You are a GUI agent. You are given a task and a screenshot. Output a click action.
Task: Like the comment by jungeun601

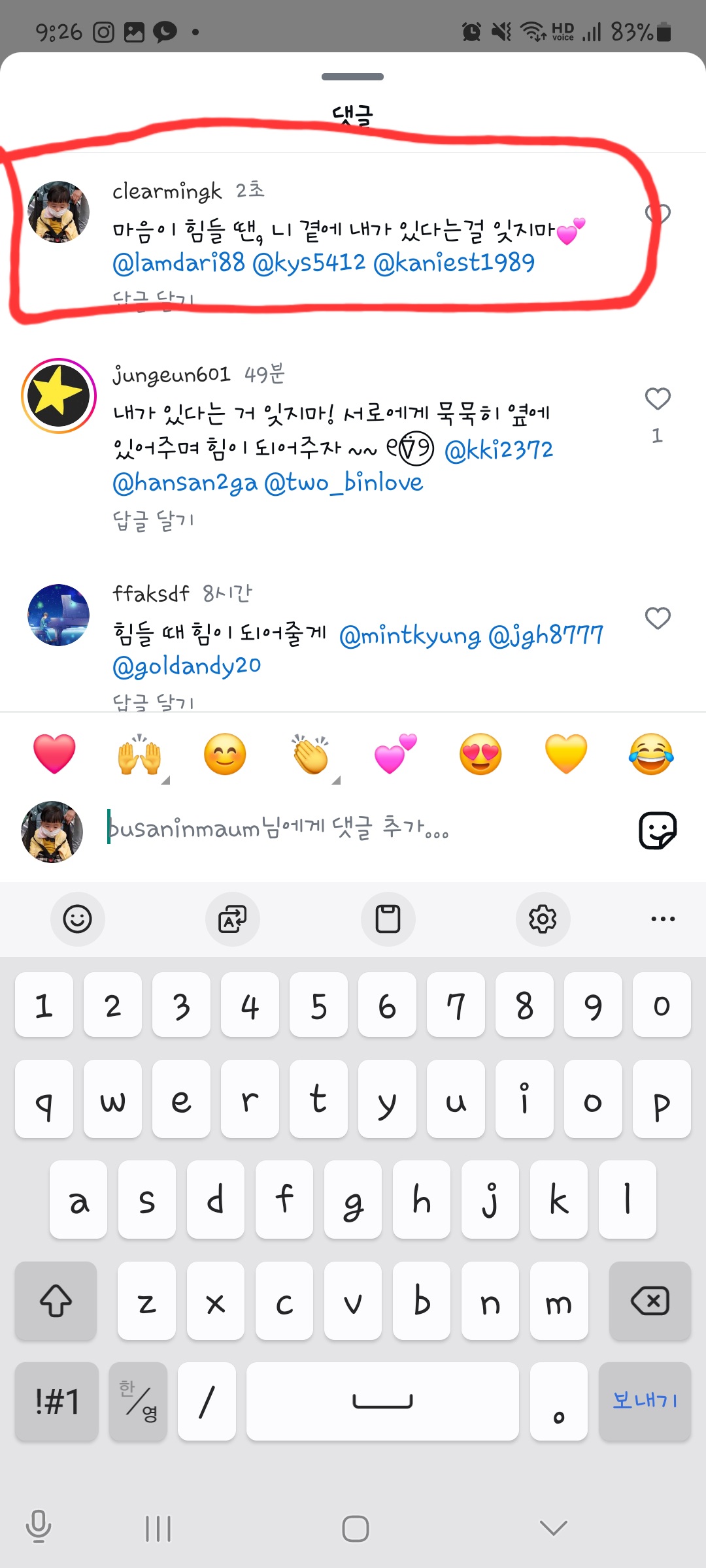[658, 399]
